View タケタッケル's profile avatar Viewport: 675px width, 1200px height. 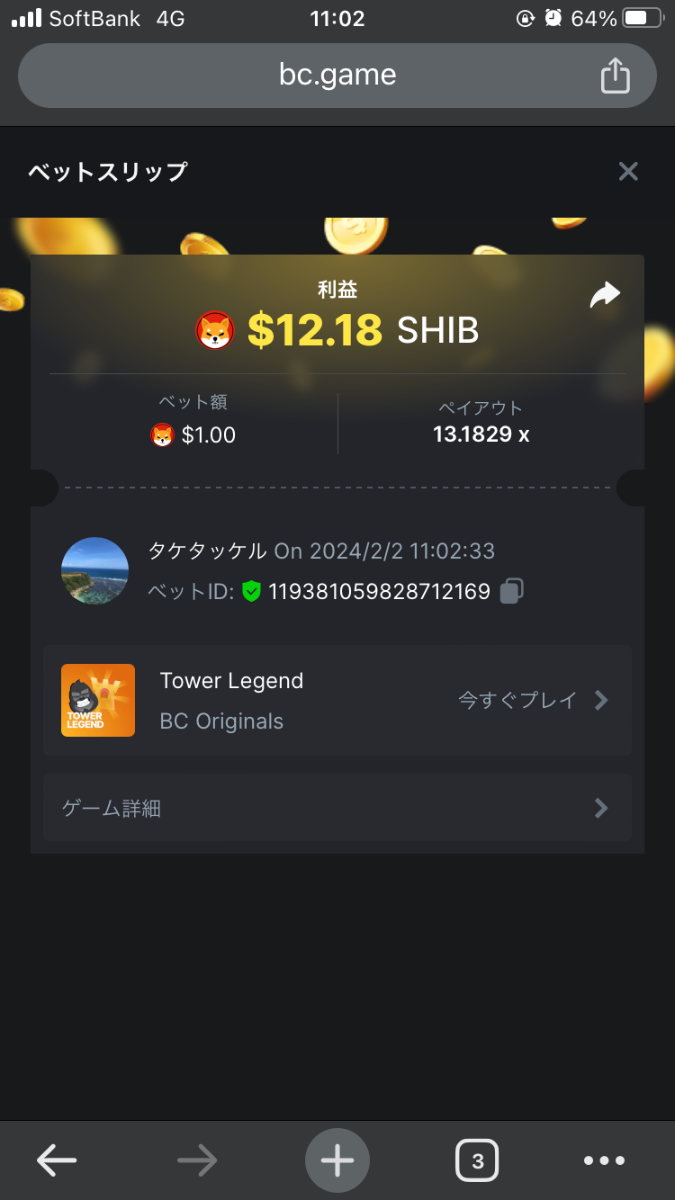click(x=95, y=571)
